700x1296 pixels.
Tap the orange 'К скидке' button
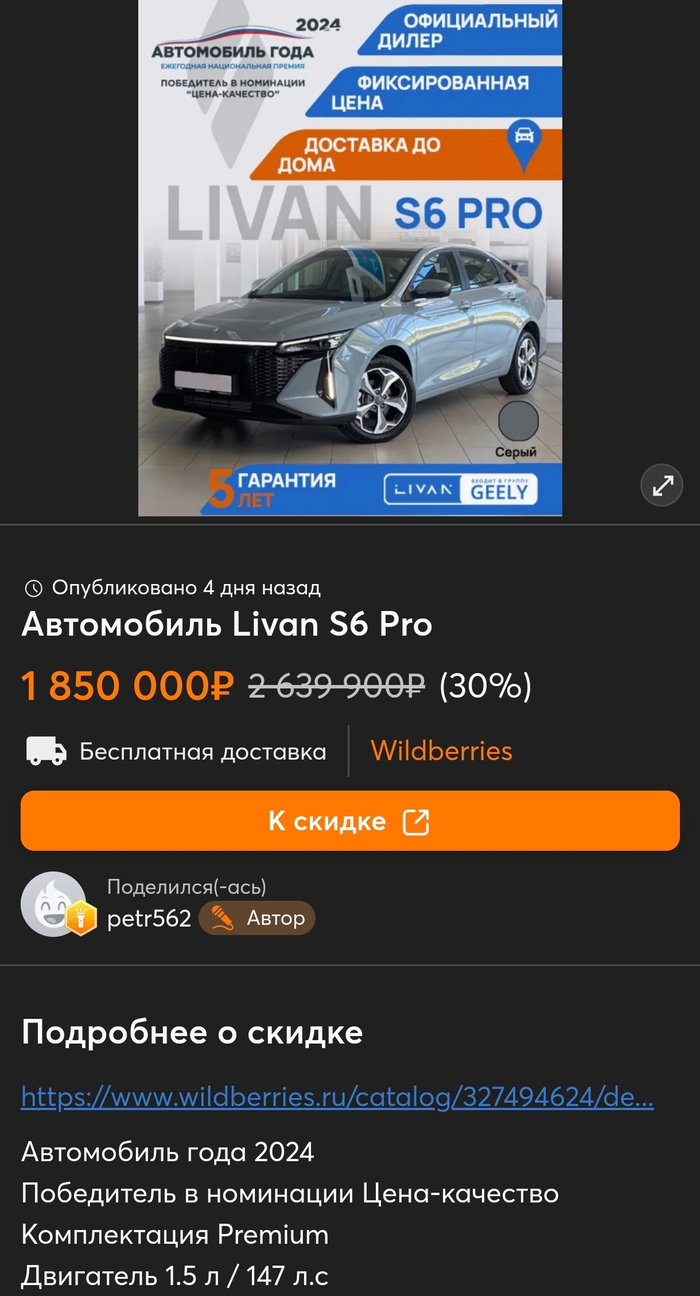point(350,821)
